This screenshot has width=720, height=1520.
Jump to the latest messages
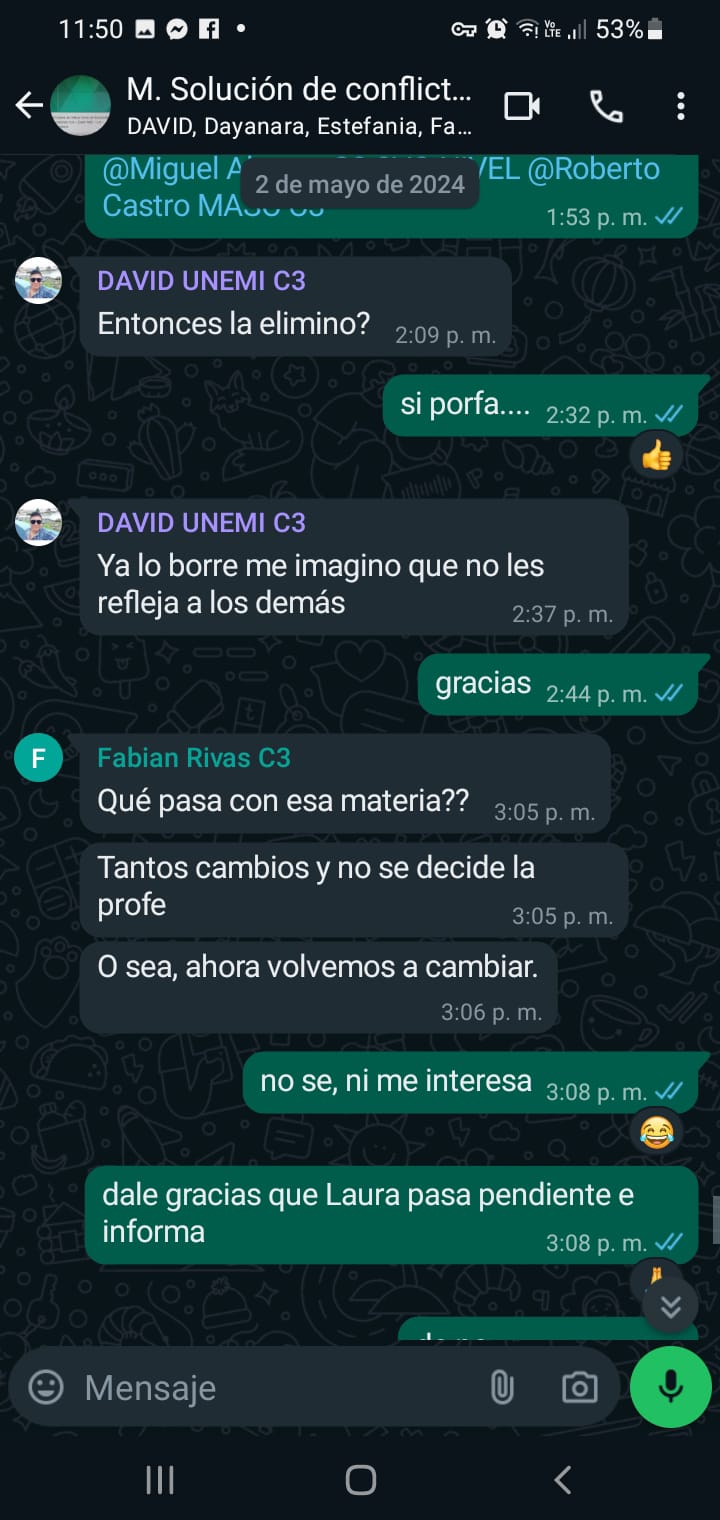tap(670, 1306)
